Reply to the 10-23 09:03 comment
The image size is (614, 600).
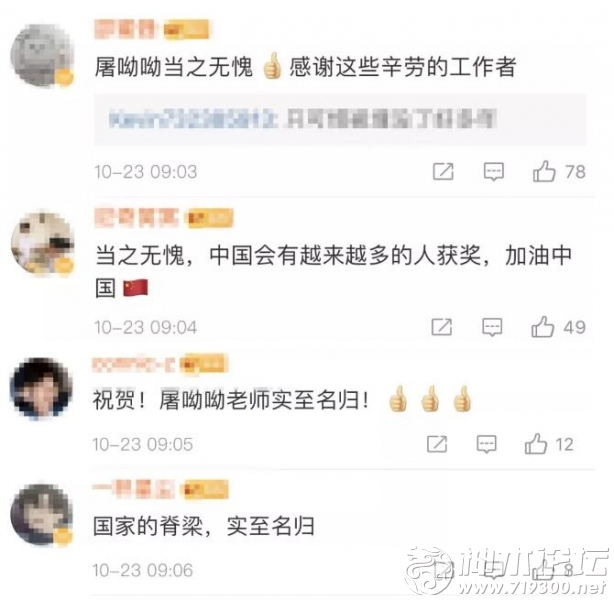click(x=493, y=172)
